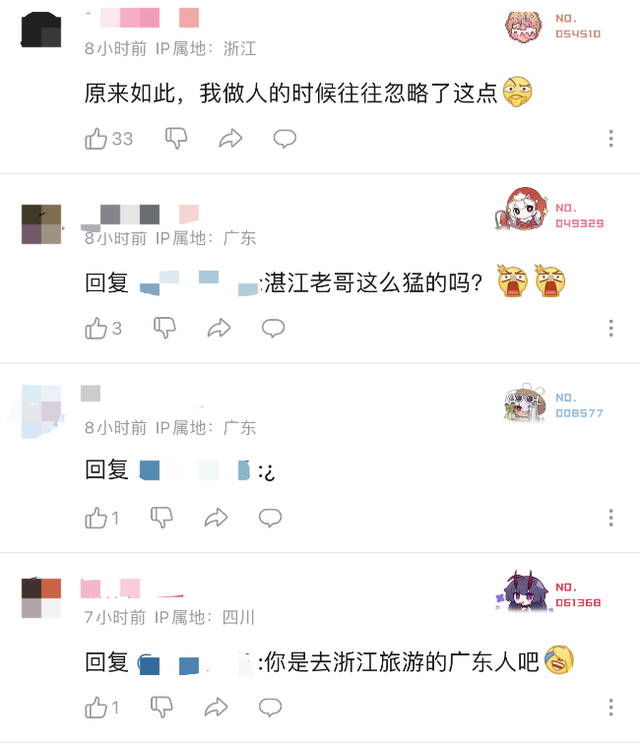Image resolution: width=640 pixels, height=744 pixels.
Task: Dislike the comment '原来如此，我做人的时候'
Action: (176, 139)
